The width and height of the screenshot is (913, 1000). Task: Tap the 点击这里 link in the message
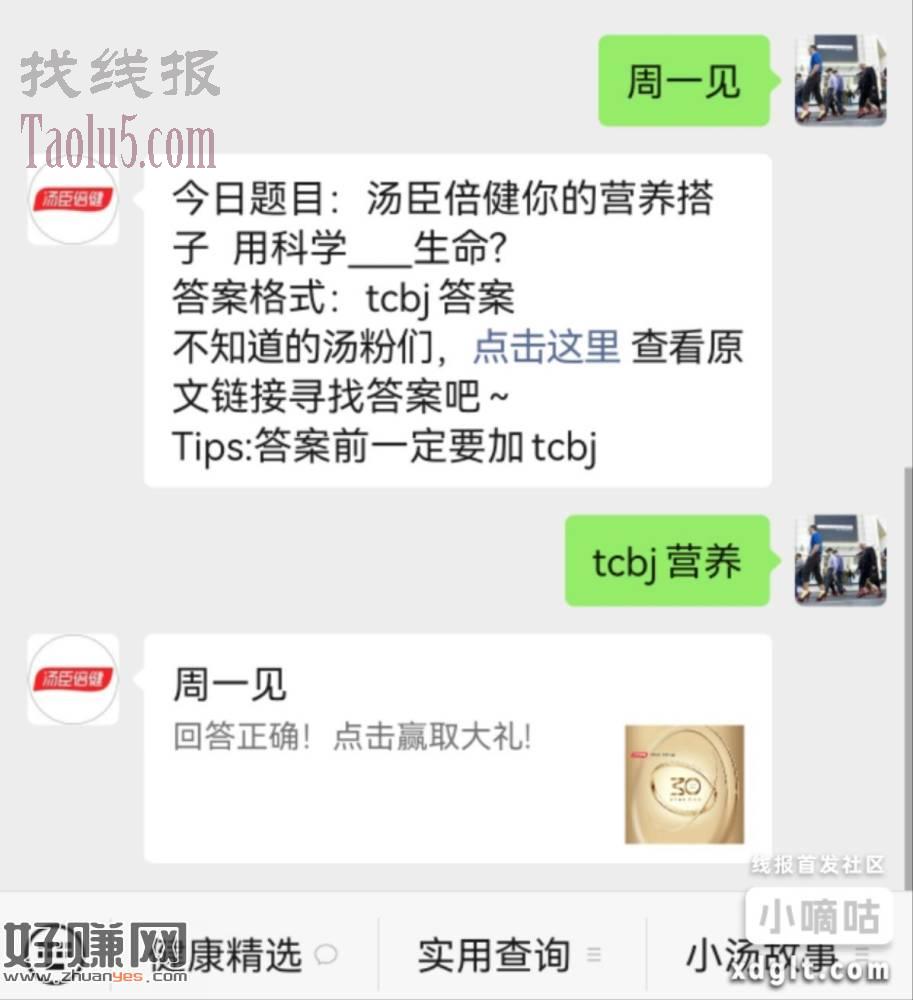[546, 348]
